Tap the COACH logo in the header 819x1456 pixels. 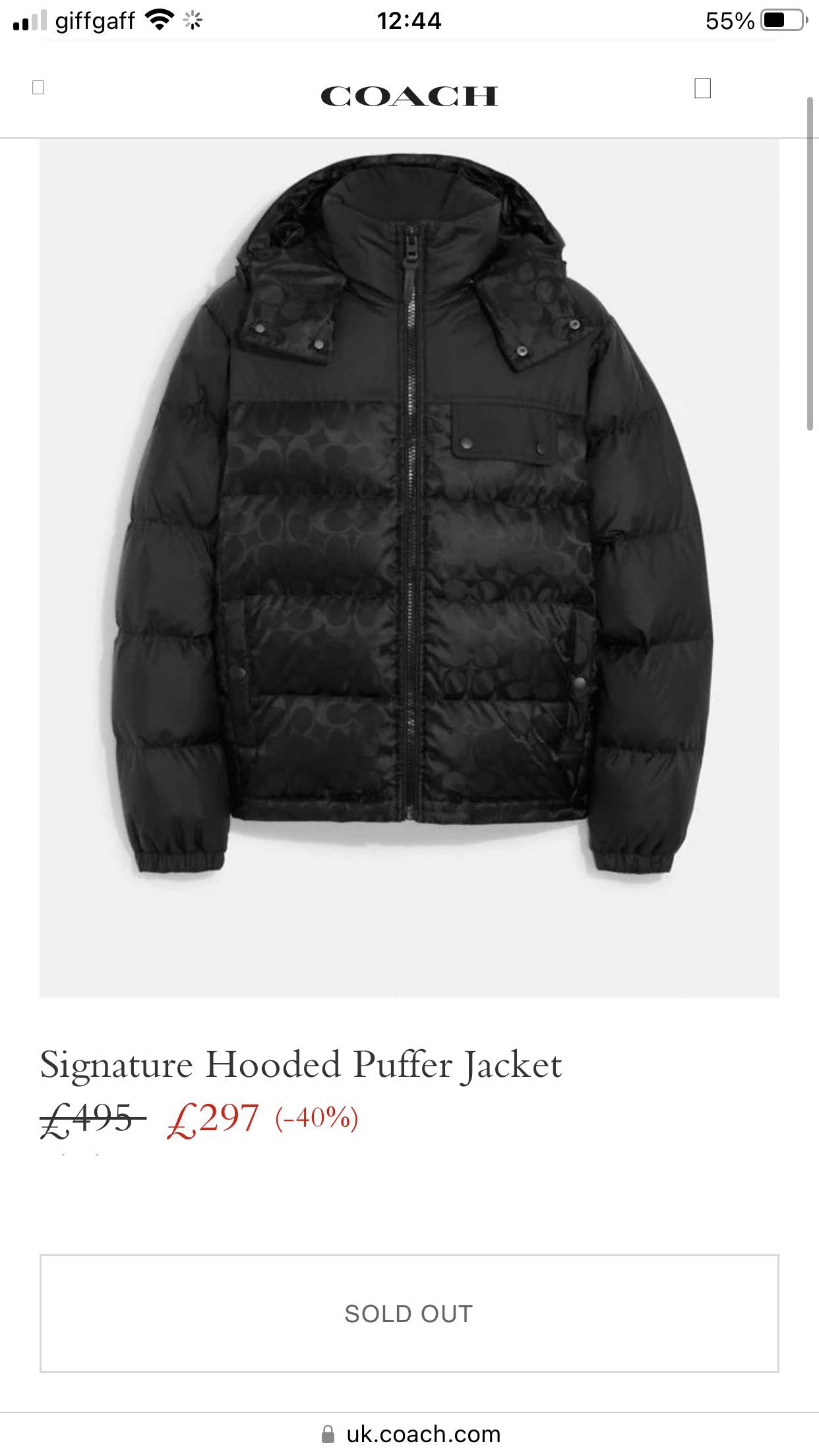tap(409, 96)
